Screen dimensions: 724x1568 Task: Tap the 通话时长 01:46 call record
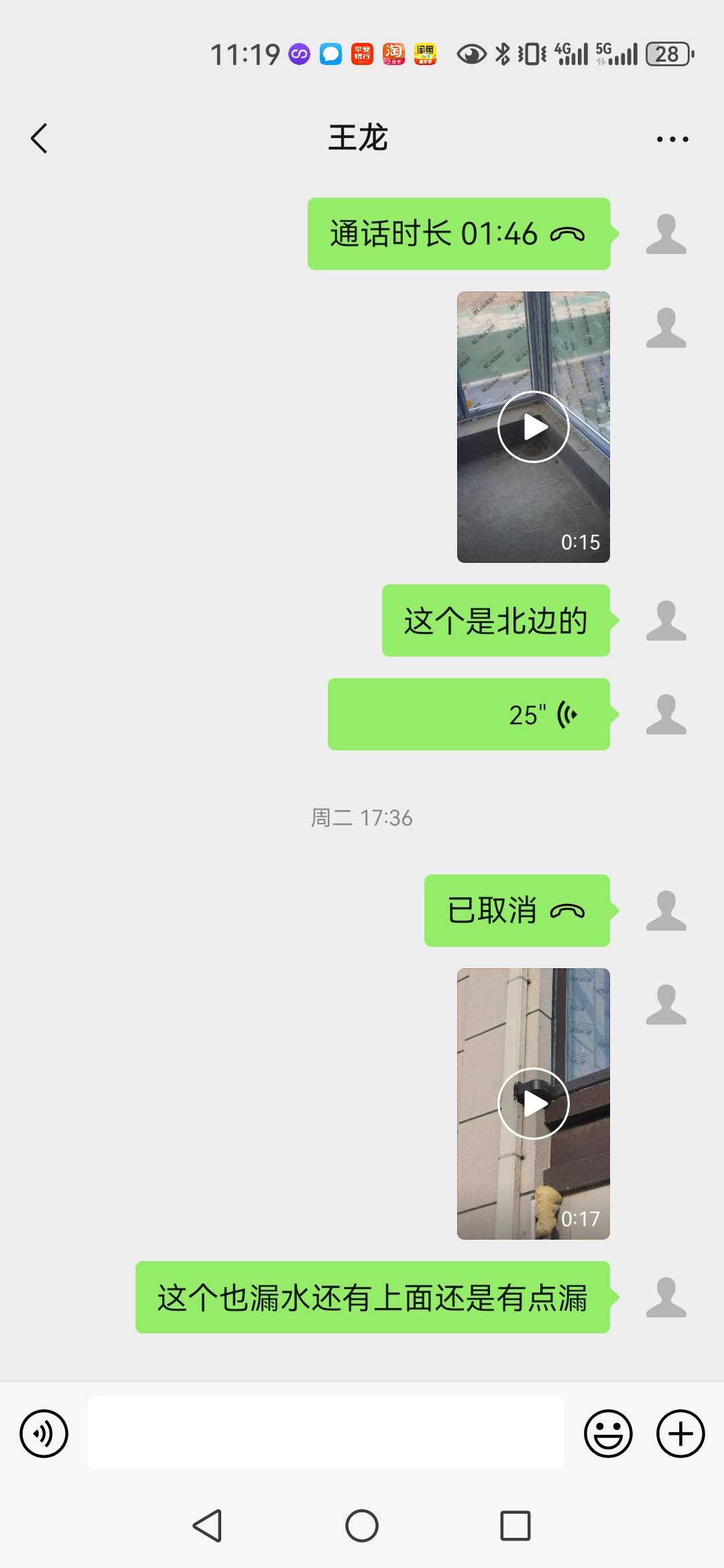(459, 234)
